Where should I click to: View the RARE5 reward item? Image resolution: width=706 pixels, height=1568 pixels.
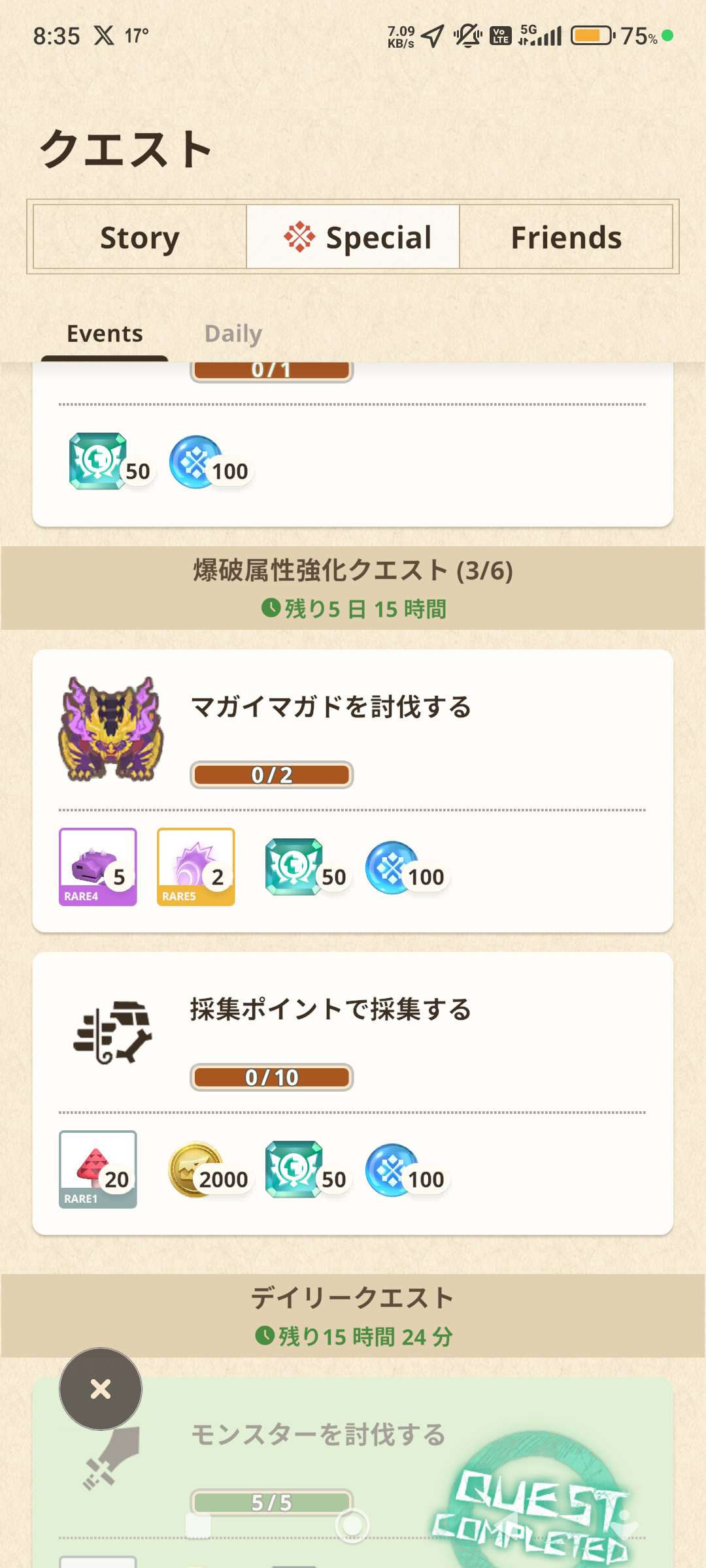tap(196, 867)
